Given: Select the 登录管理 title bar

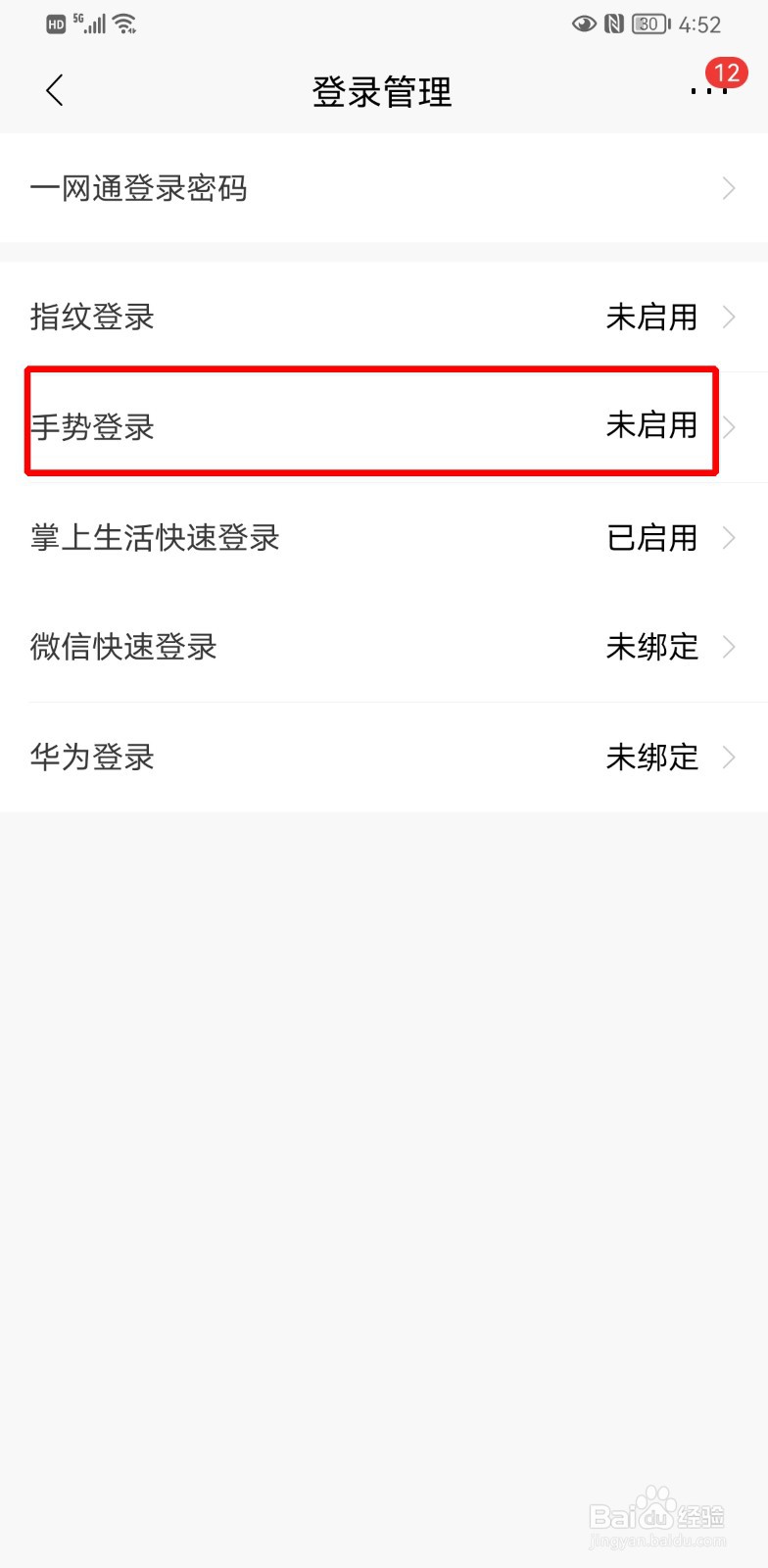Looking at the screenshot, I should coord(382,92).
